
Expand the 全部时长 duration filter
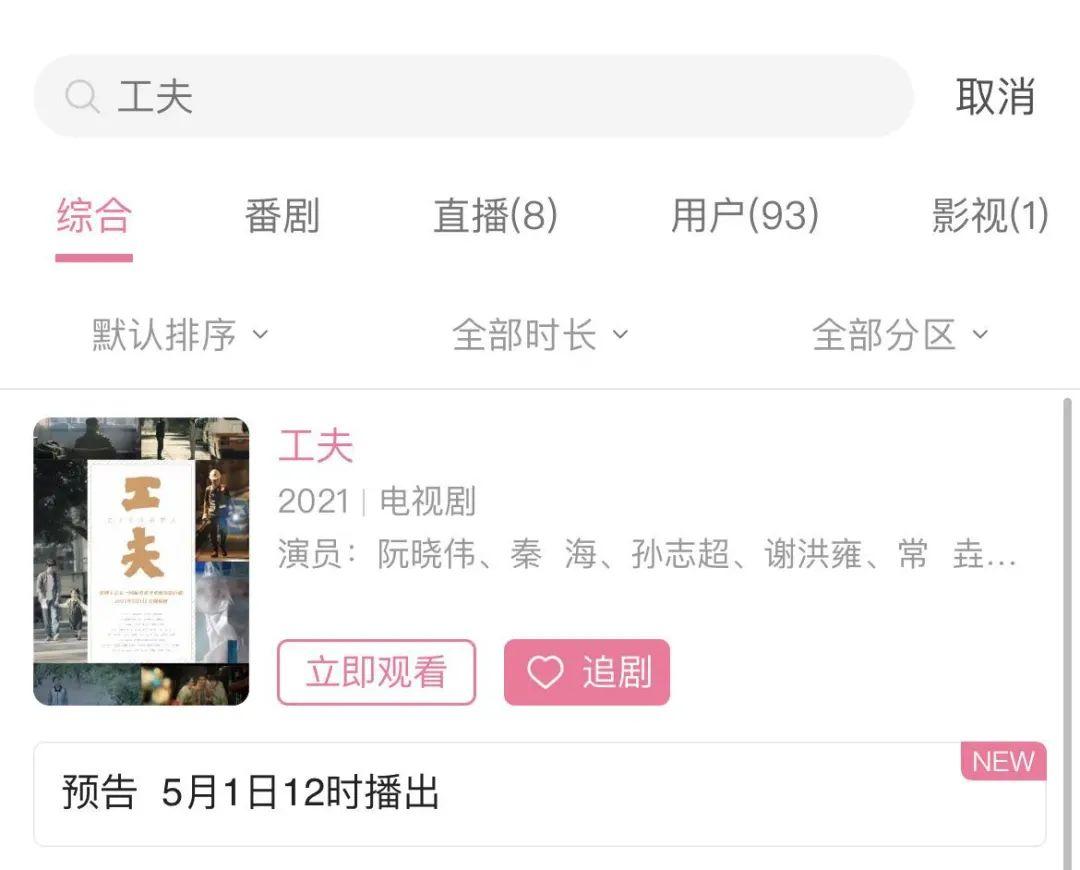click(x=540, y=334)
